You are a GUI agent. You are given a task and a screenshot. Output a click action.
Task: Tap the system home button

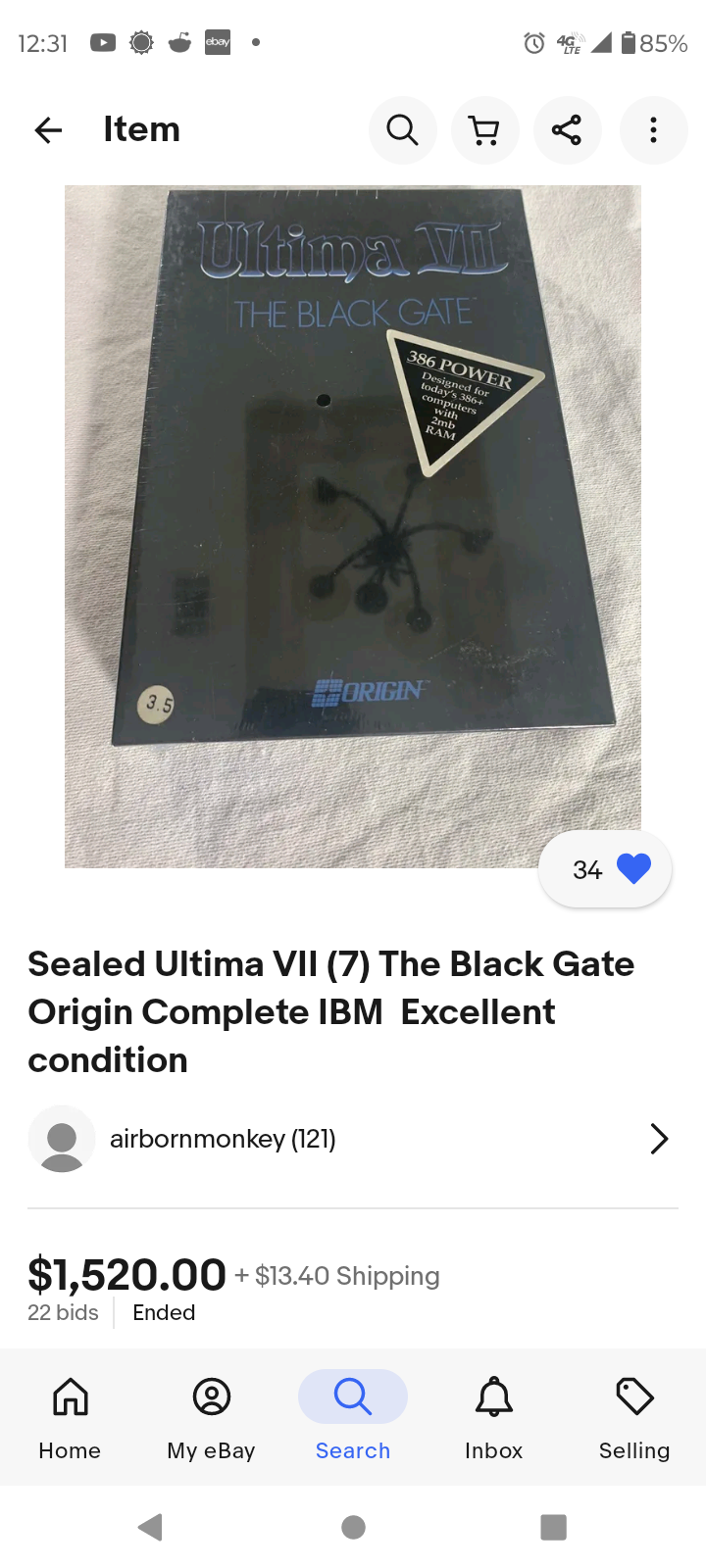point(353,1527)
